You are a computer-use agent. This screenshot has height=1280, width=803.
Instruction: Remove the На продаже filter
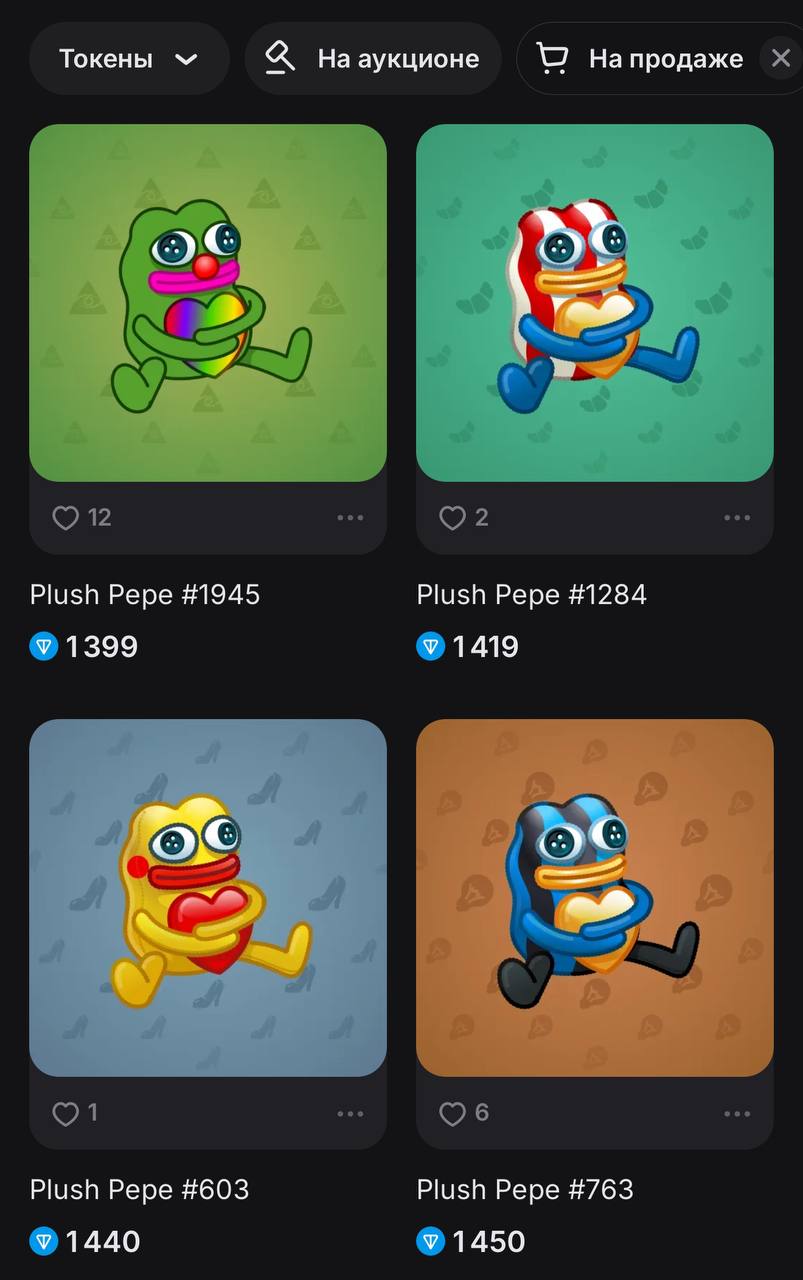click(780, 59)
